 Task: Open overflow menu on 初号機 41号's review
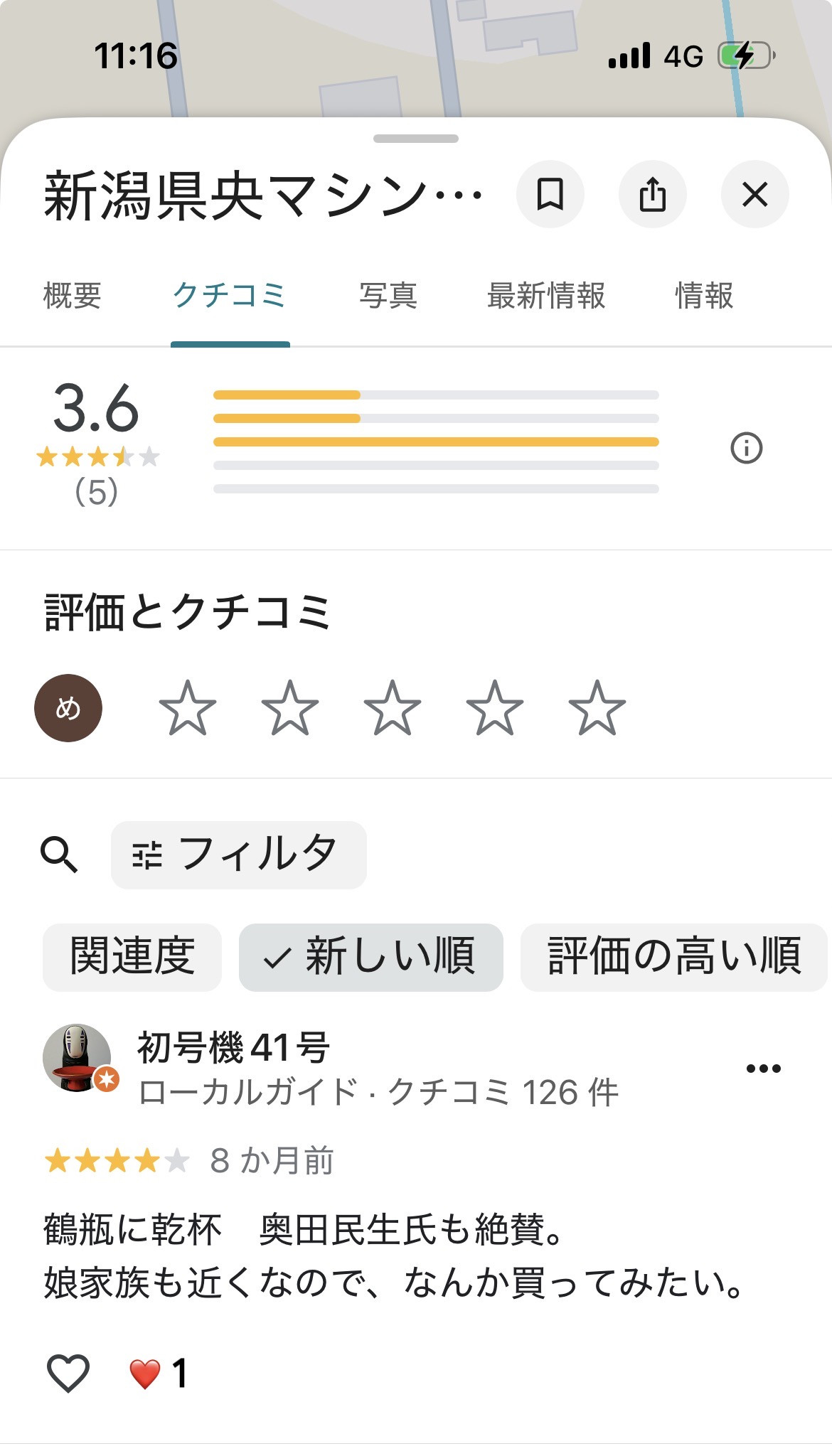[x=763, y=1068]
